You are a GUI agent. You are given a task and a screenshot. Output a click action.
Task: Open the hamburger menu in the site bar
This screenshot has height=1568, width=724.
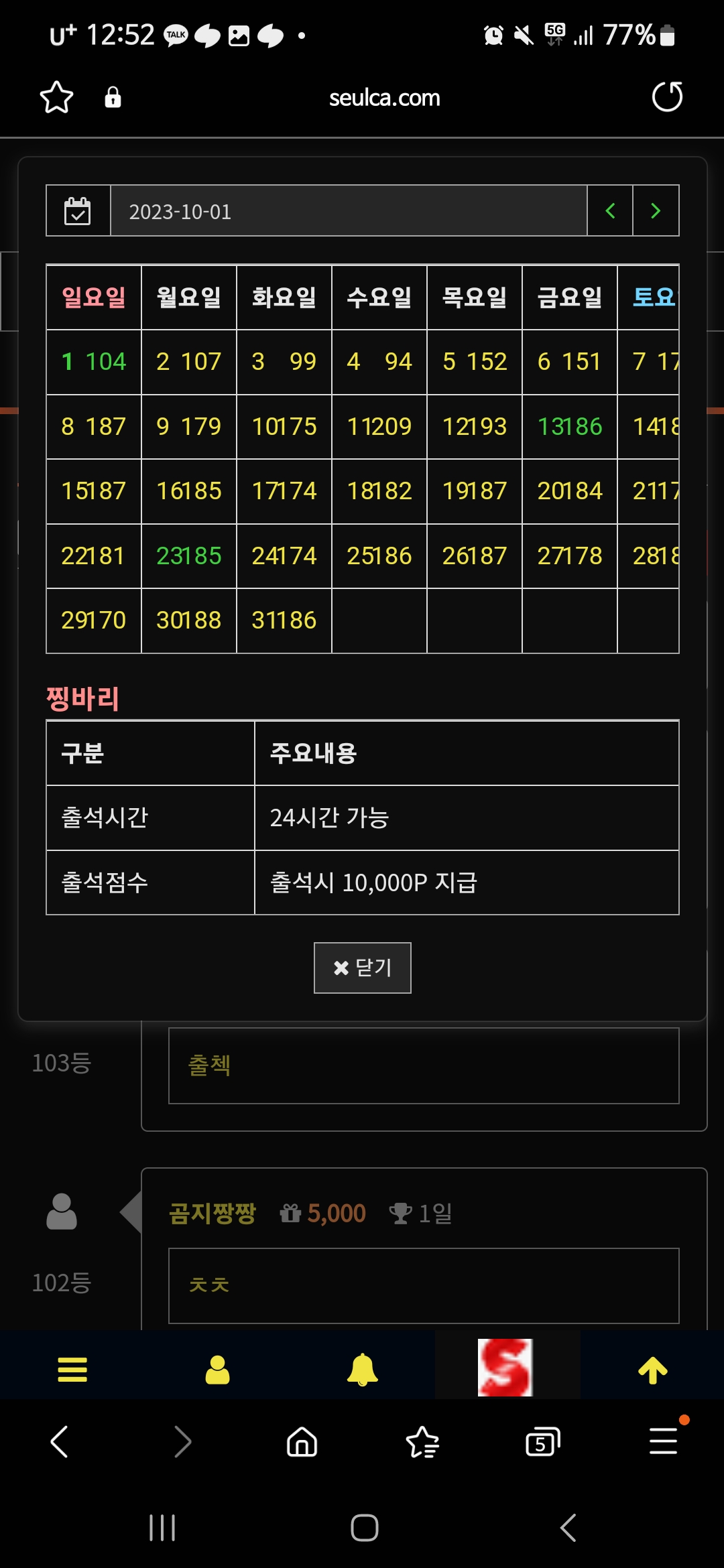72,1370
